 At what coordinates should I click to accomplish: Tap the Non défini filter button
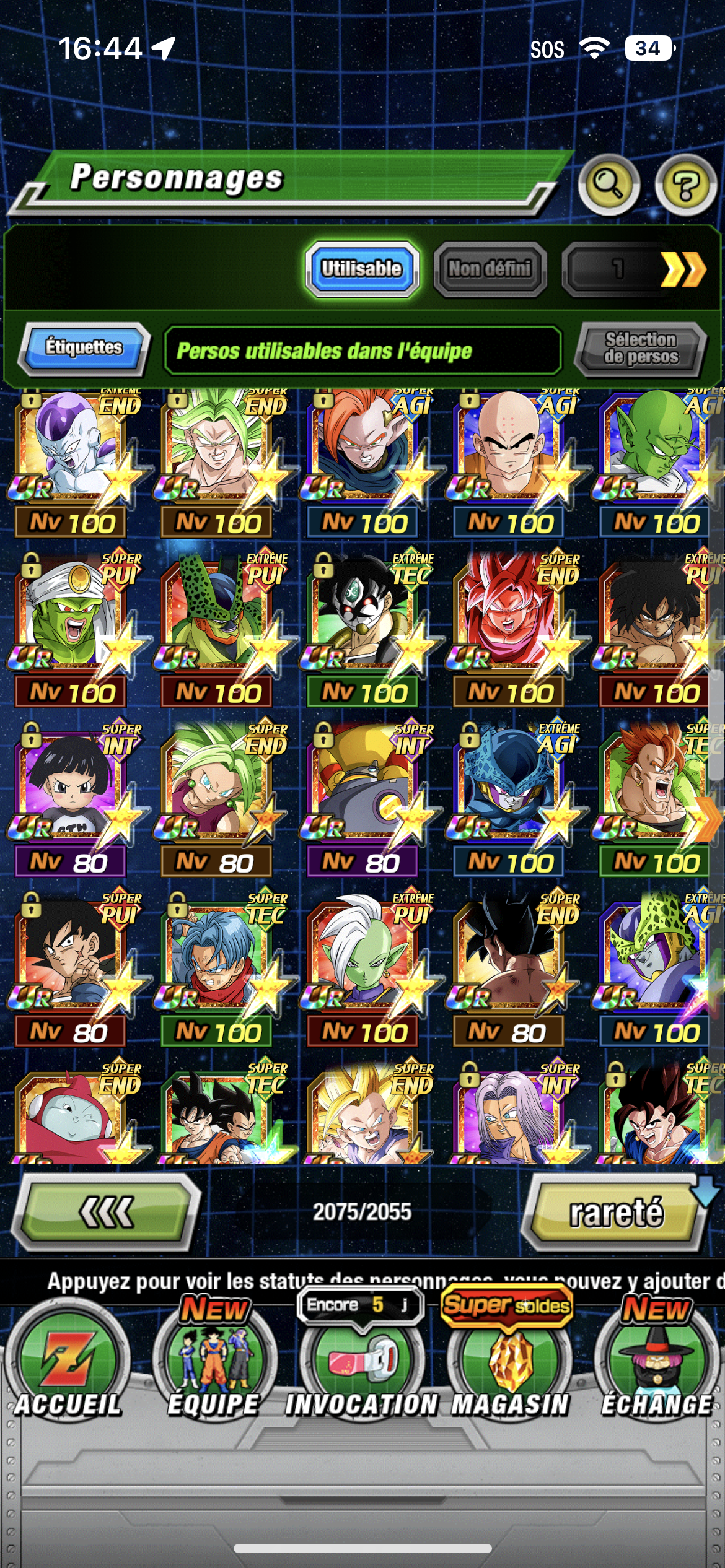(x=490, y=269)
